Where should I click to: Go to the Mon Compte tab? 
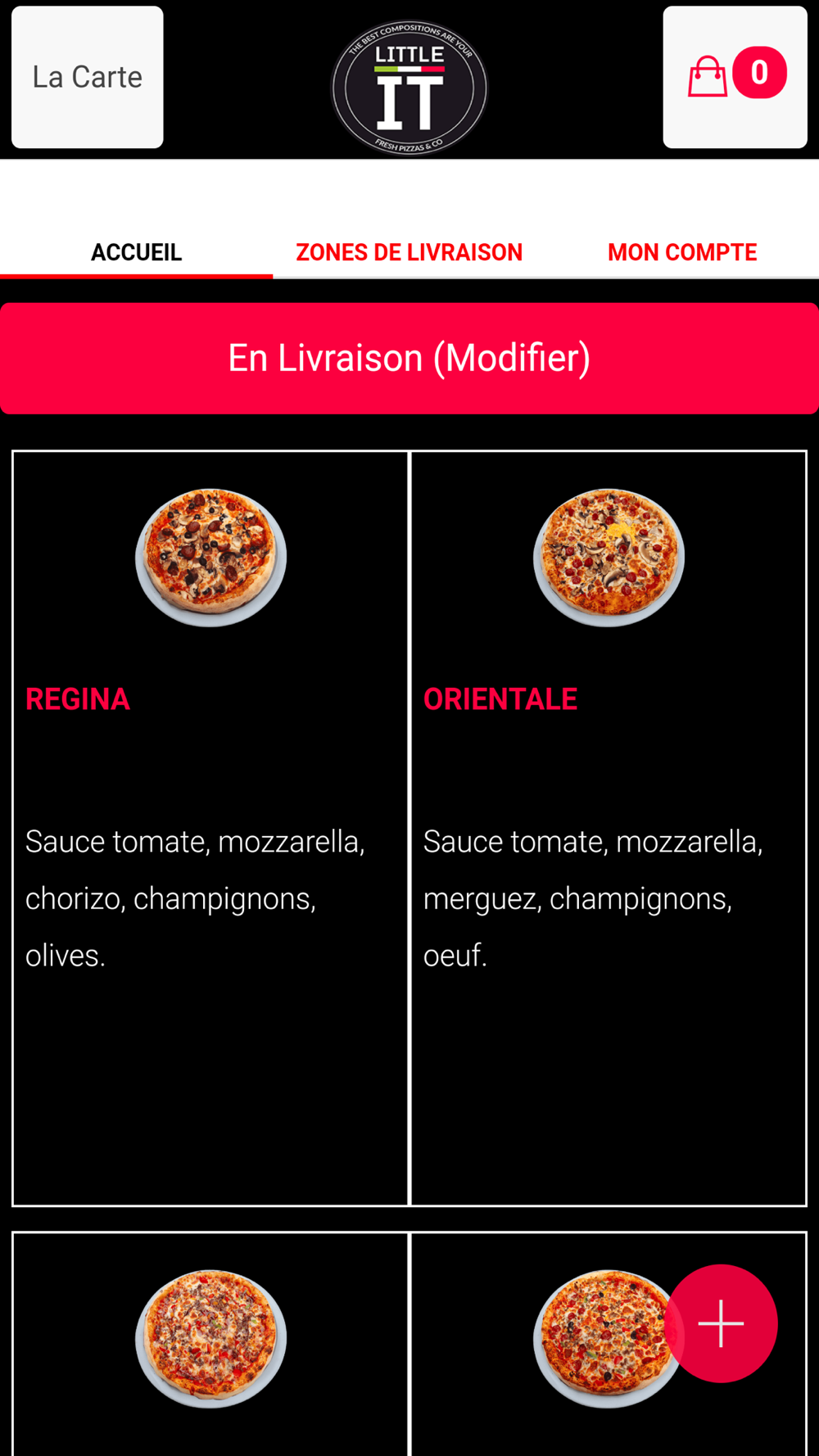pos(681,252)
